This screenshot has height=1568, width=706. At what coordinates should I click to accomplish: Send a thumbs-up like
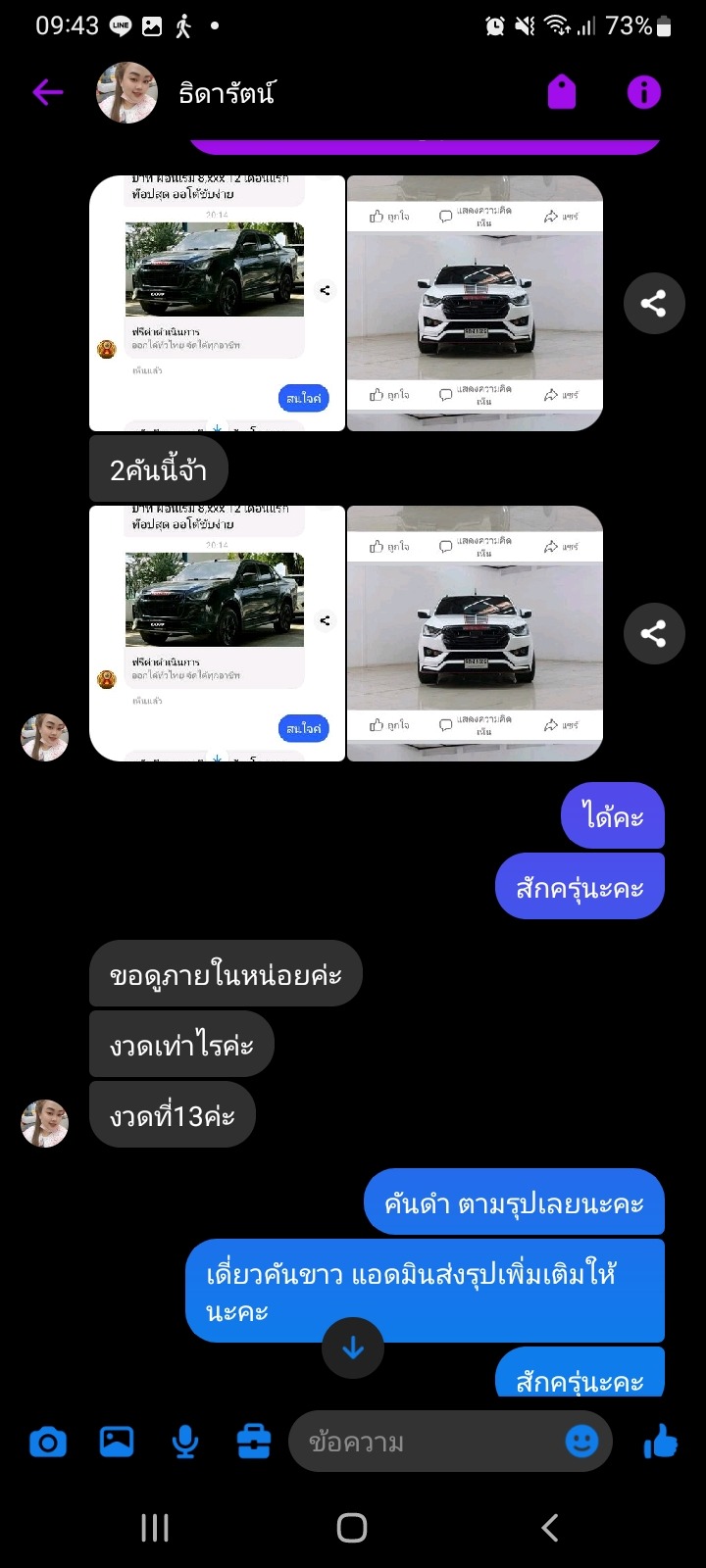pos(661,1442)
